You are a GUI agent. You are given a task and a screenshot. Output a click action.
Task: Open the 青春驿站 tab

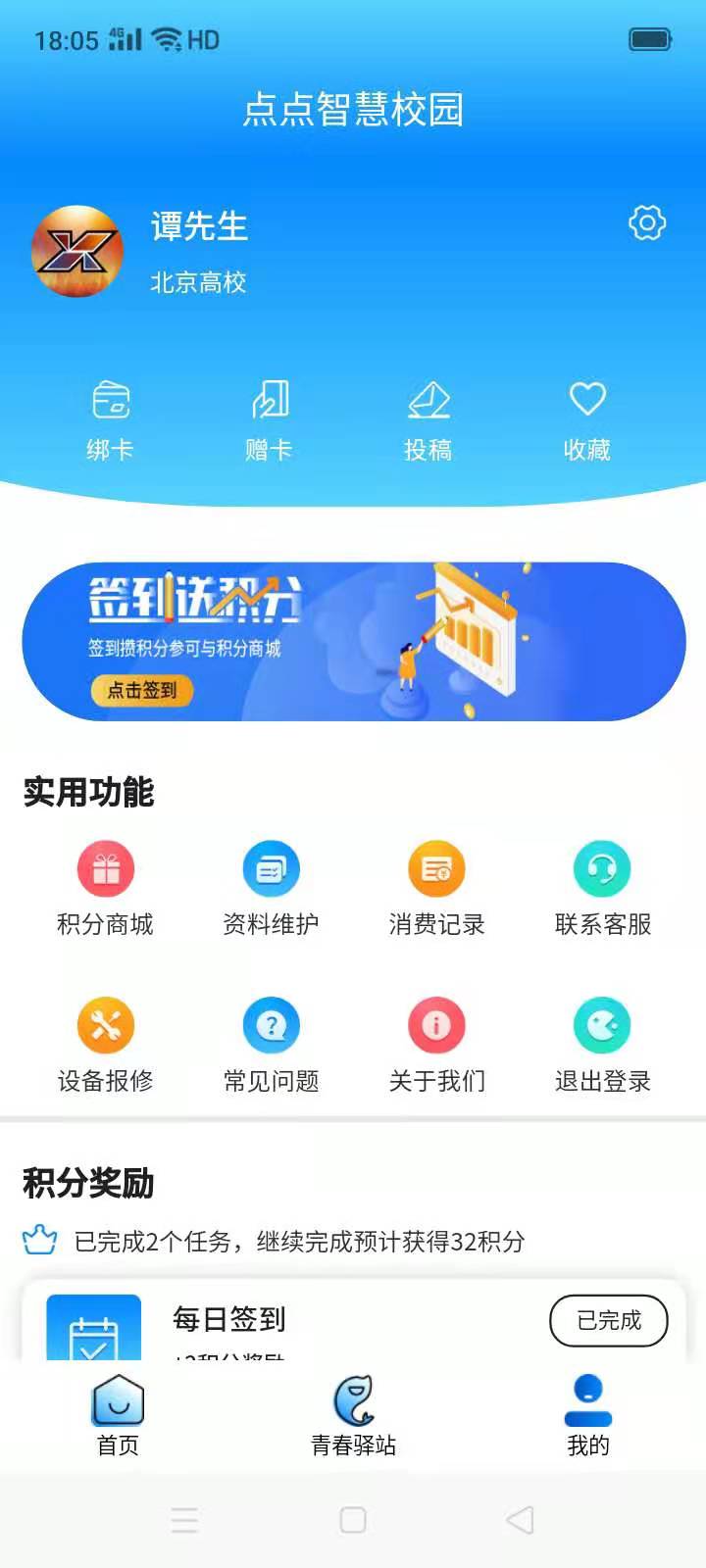(352, 1411)
